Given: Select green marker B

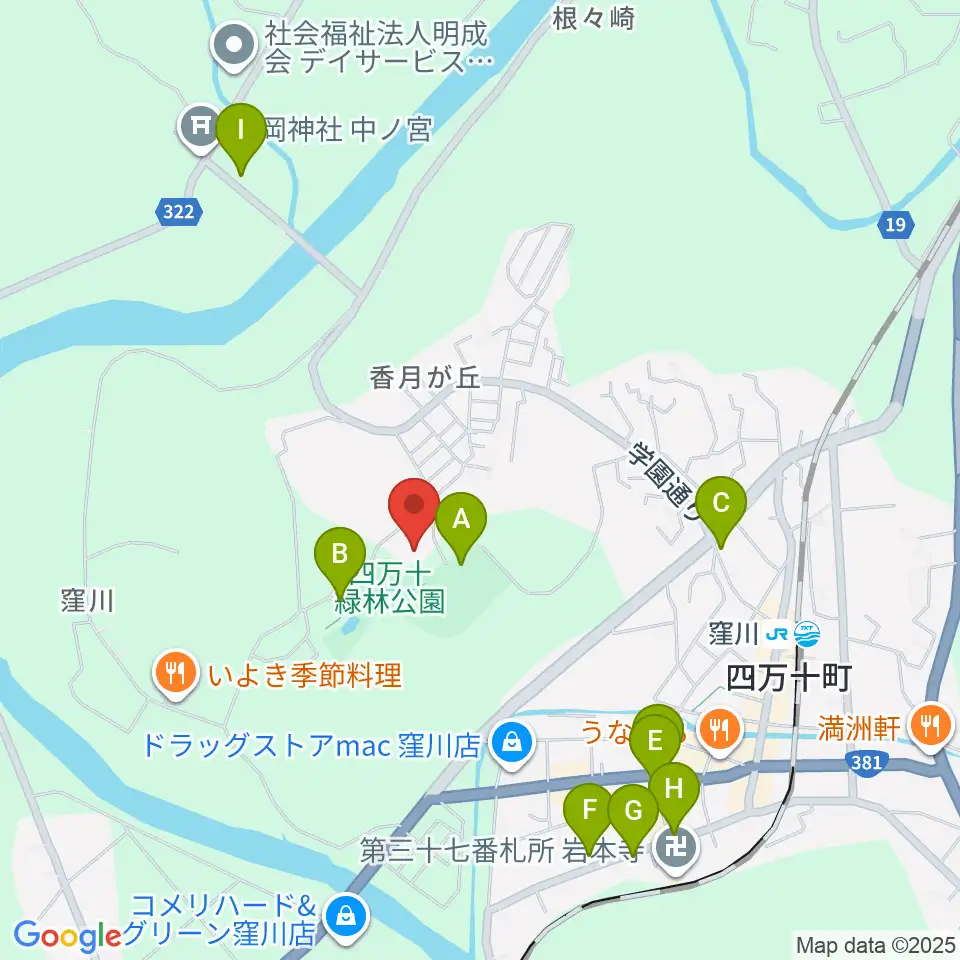Looking at the screenshot, I should [x=340, y=562].
